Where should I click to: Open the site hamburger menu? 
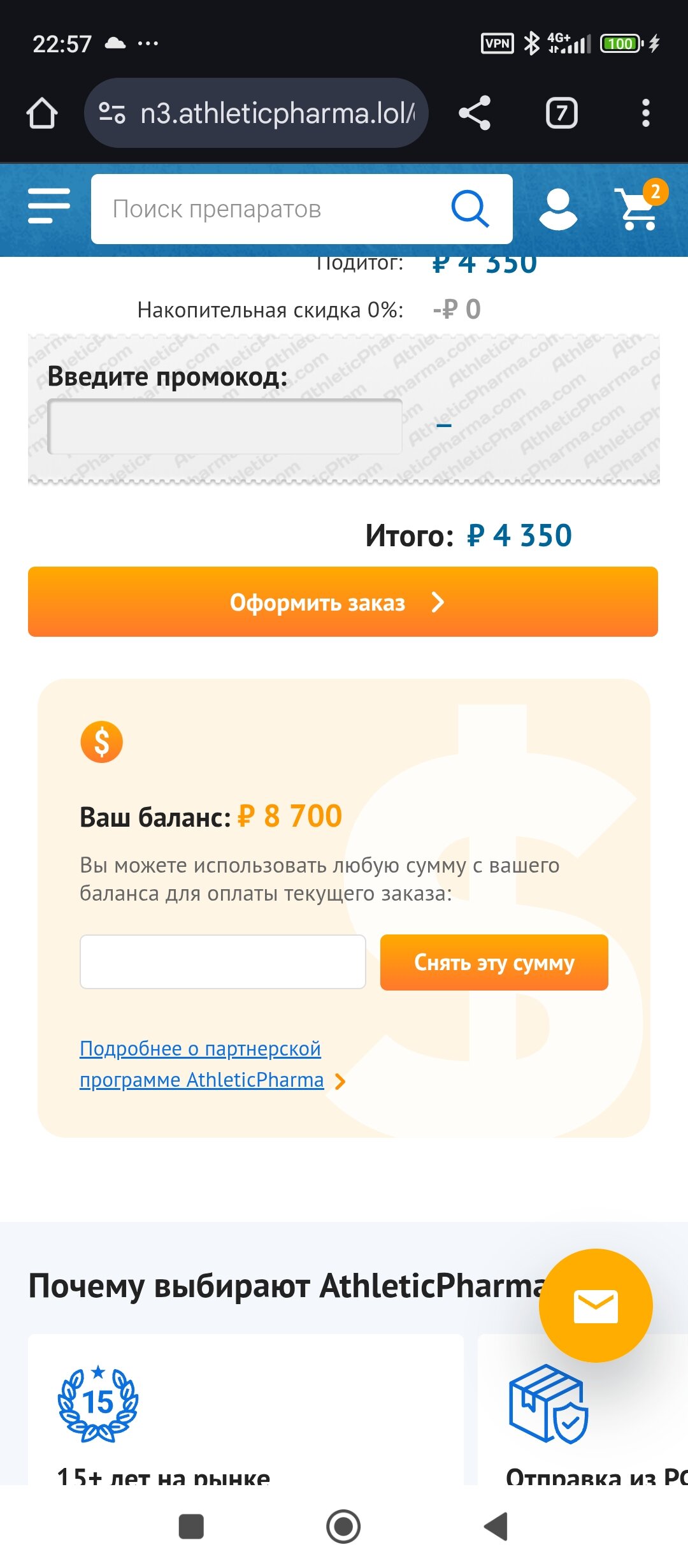tap(48, 207)
